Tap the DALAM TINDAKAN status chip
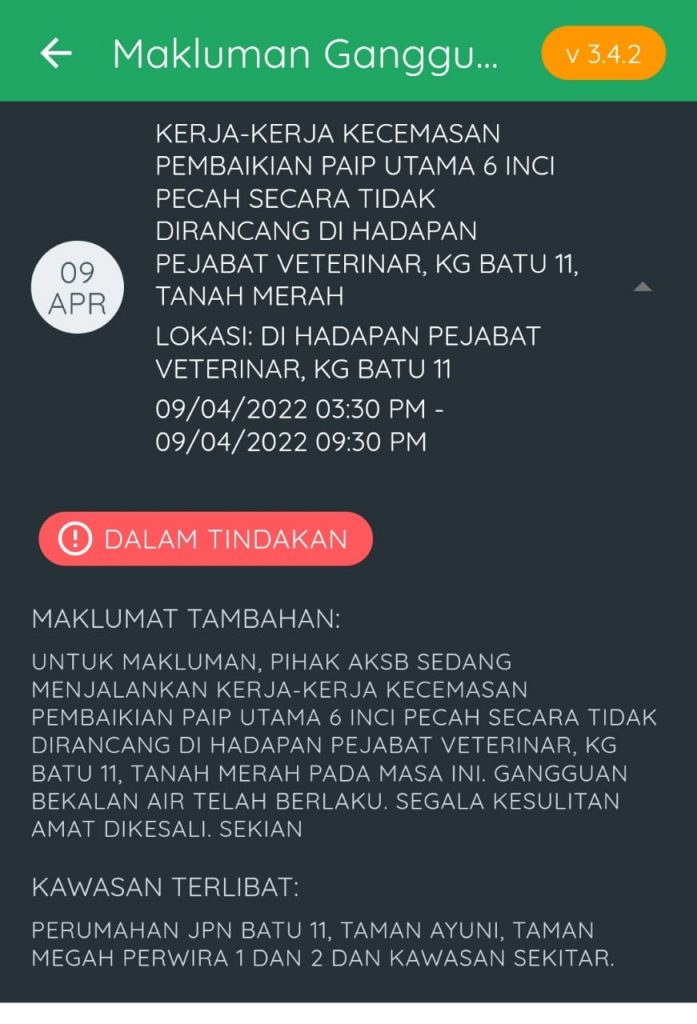697x1024 pixels. pos(206,539)
